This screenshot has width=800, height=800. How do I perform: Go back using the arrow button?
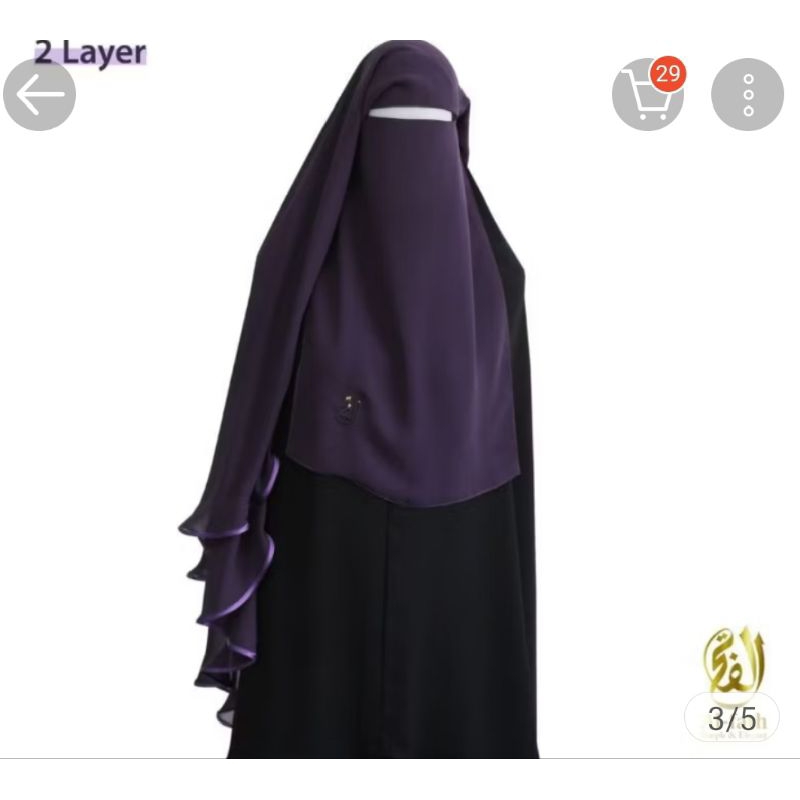tap(40, 95)
